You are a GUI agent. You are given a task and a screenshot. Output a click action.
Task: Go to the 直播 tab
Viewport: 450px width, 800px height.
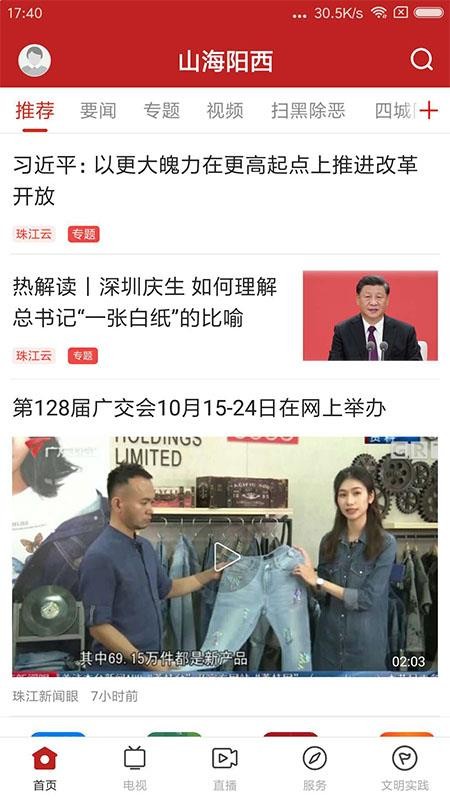[x=225, y=768]
